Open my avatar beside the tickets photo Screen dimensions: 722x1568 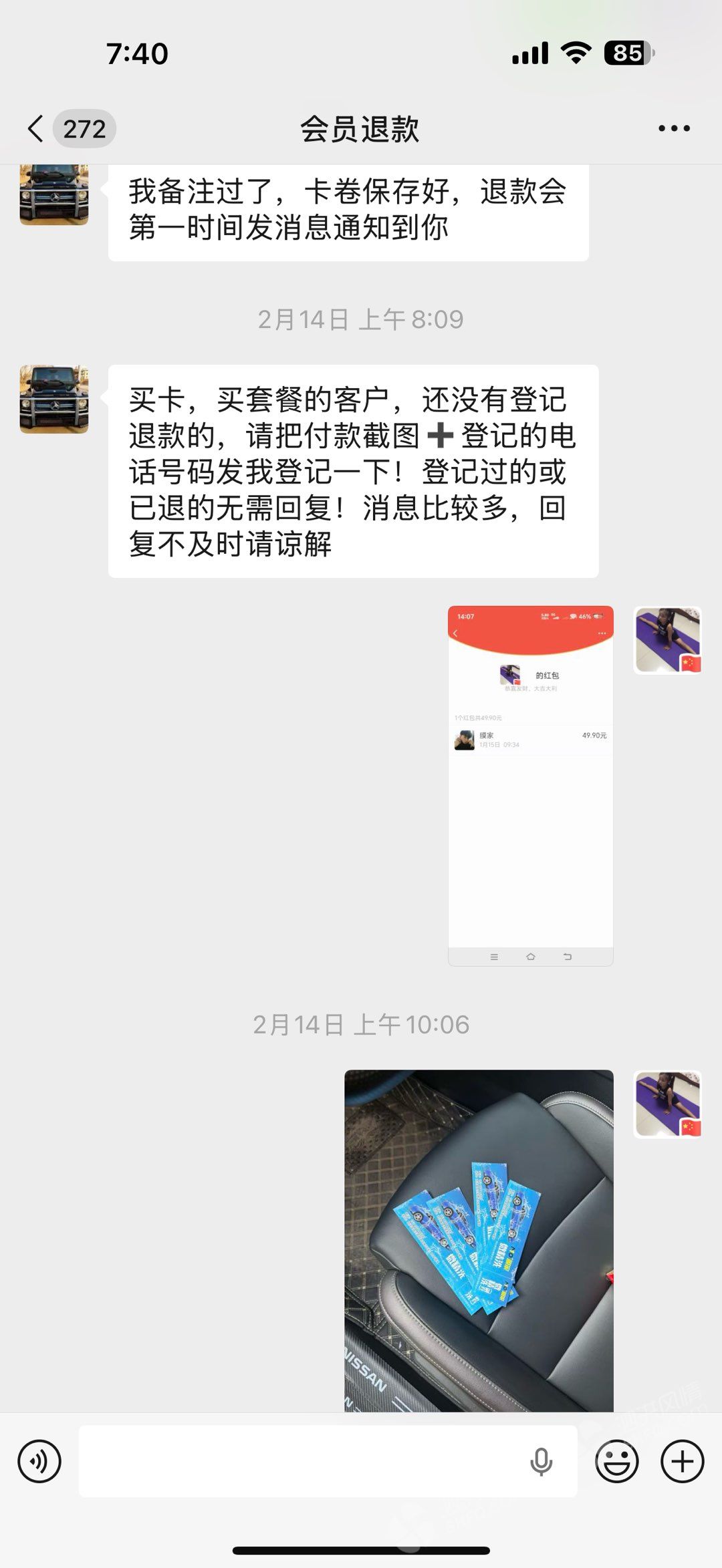click(667, 1104)
